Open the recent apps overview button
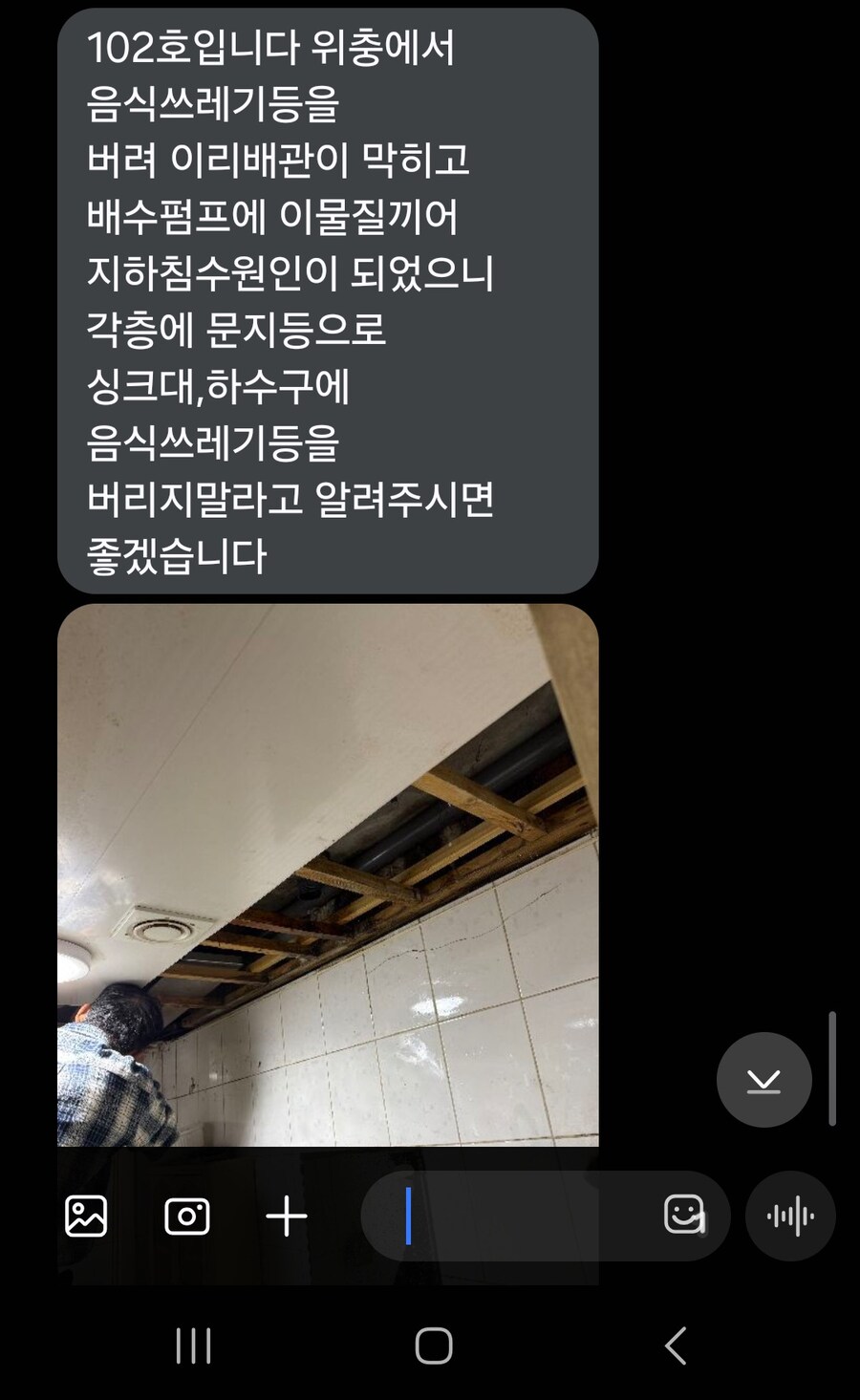Screen dimensions: 860x1400 click(x=194, y=1346)
